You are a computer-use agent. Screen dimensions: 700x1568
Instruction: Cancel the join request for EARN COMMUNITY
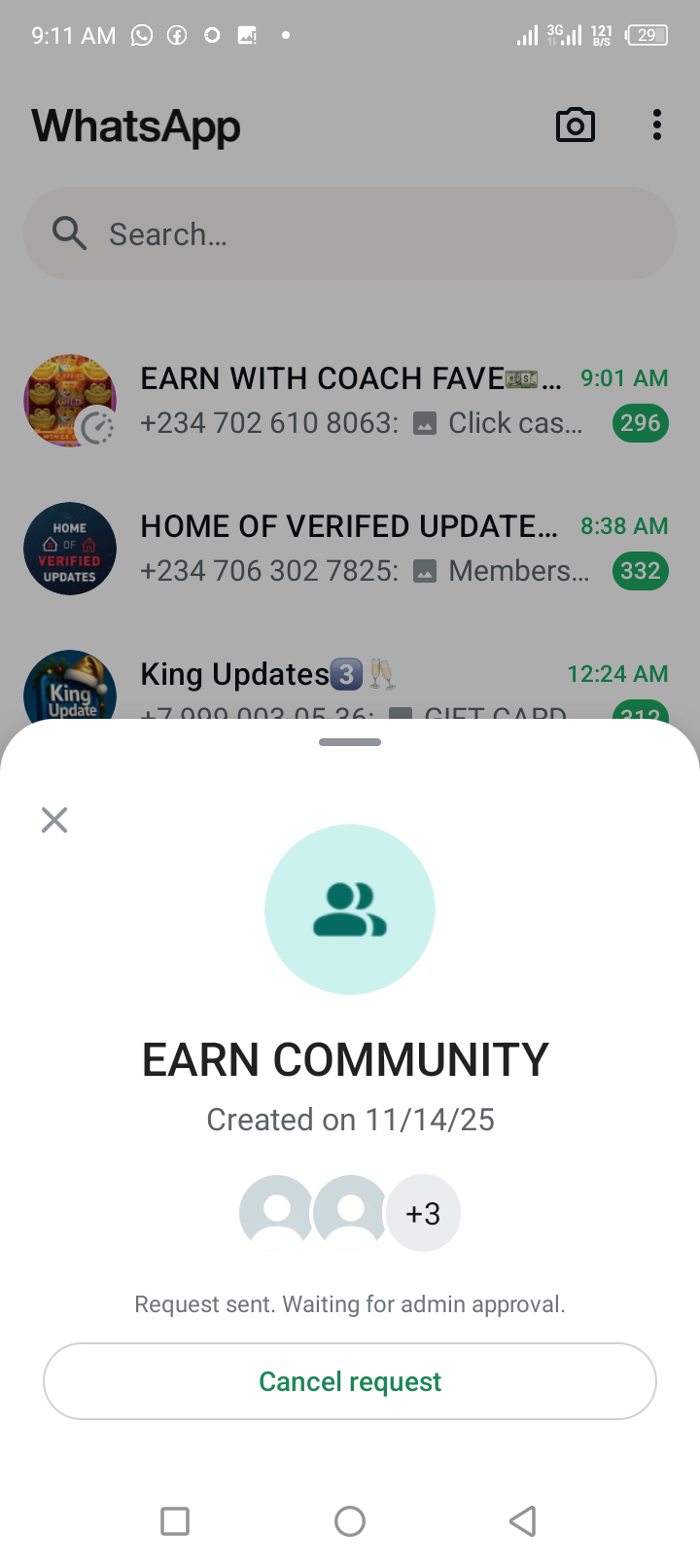350,1381
